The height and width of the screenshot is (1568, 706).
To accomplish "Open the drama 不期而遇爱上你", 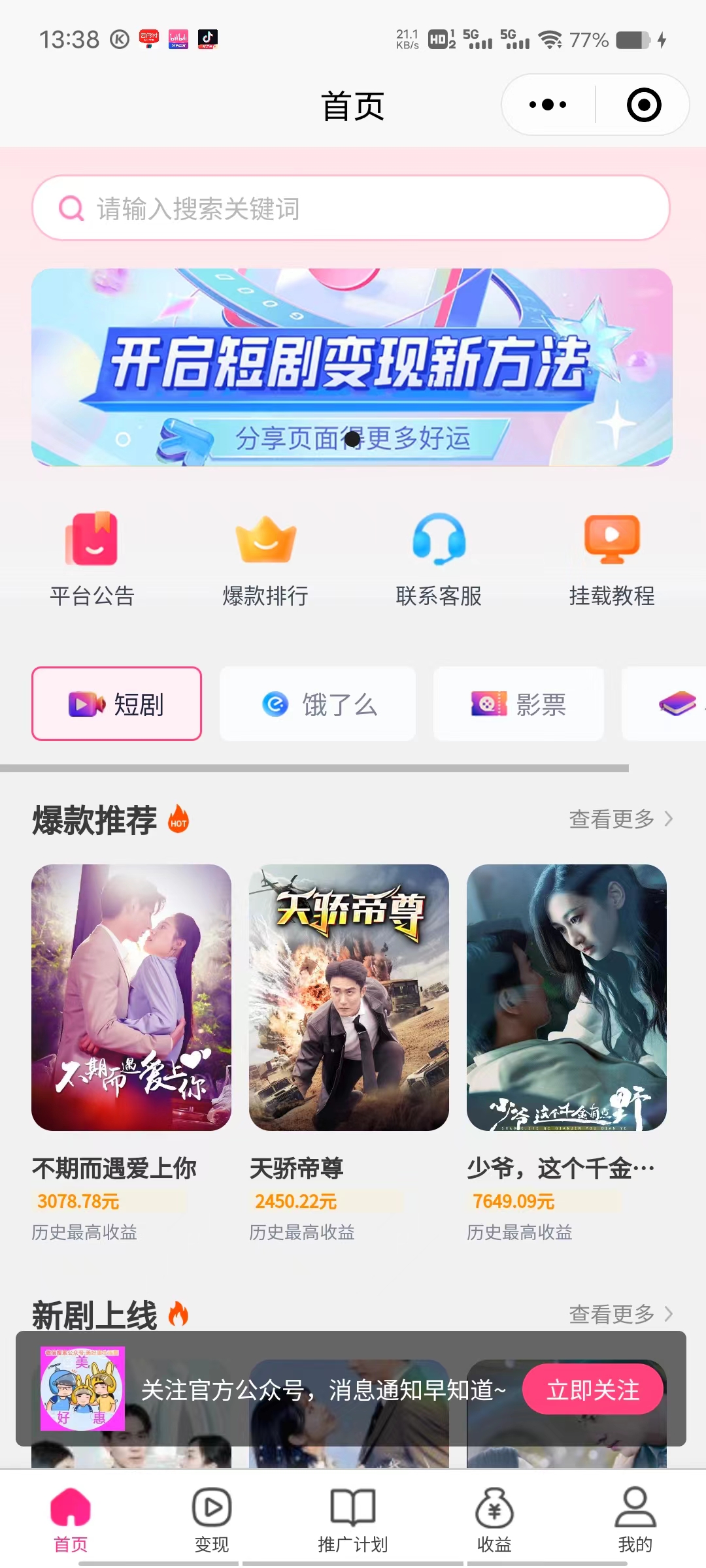I will click(131, 998).
